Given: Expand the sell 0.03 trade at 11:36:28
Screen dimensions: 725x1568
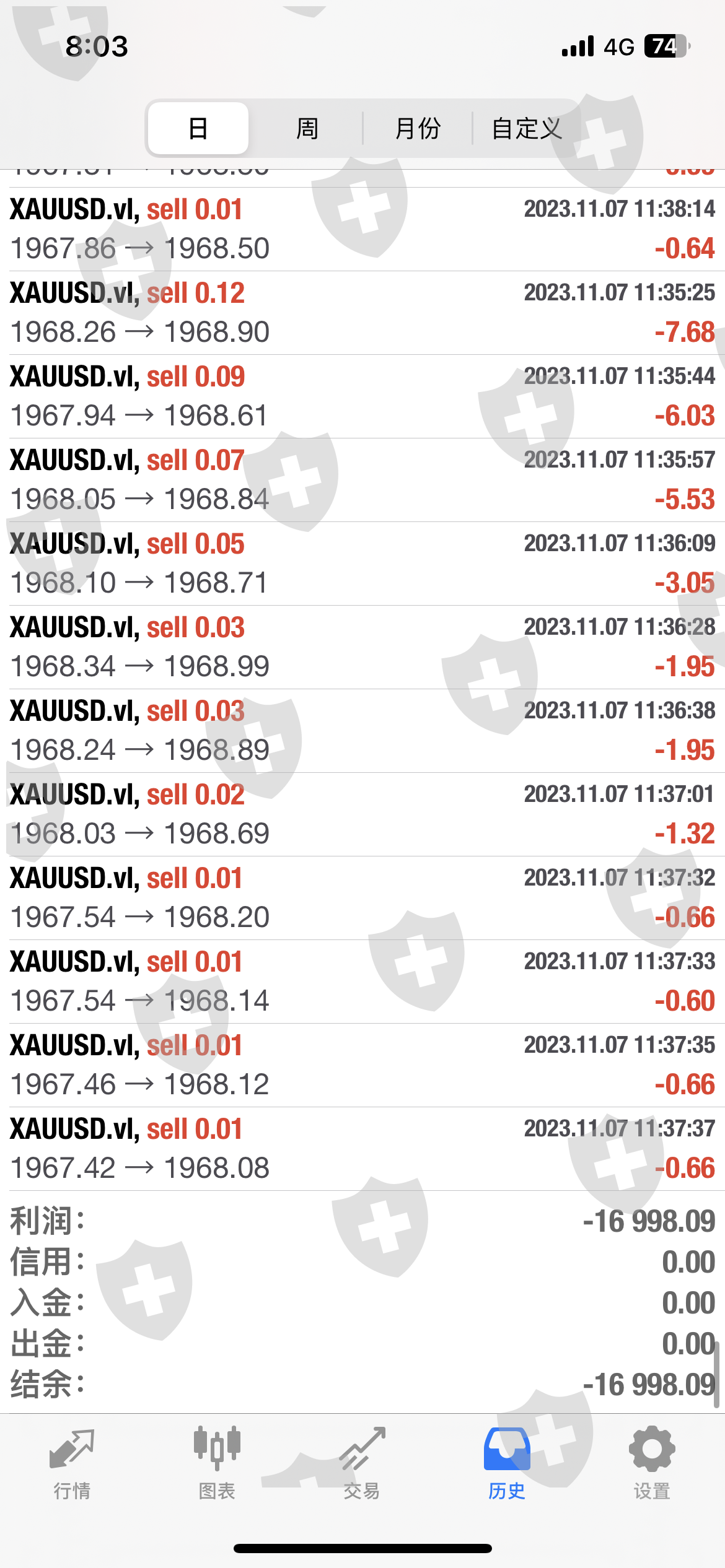Looking at the screenshot, I should (x=362, y=647).
